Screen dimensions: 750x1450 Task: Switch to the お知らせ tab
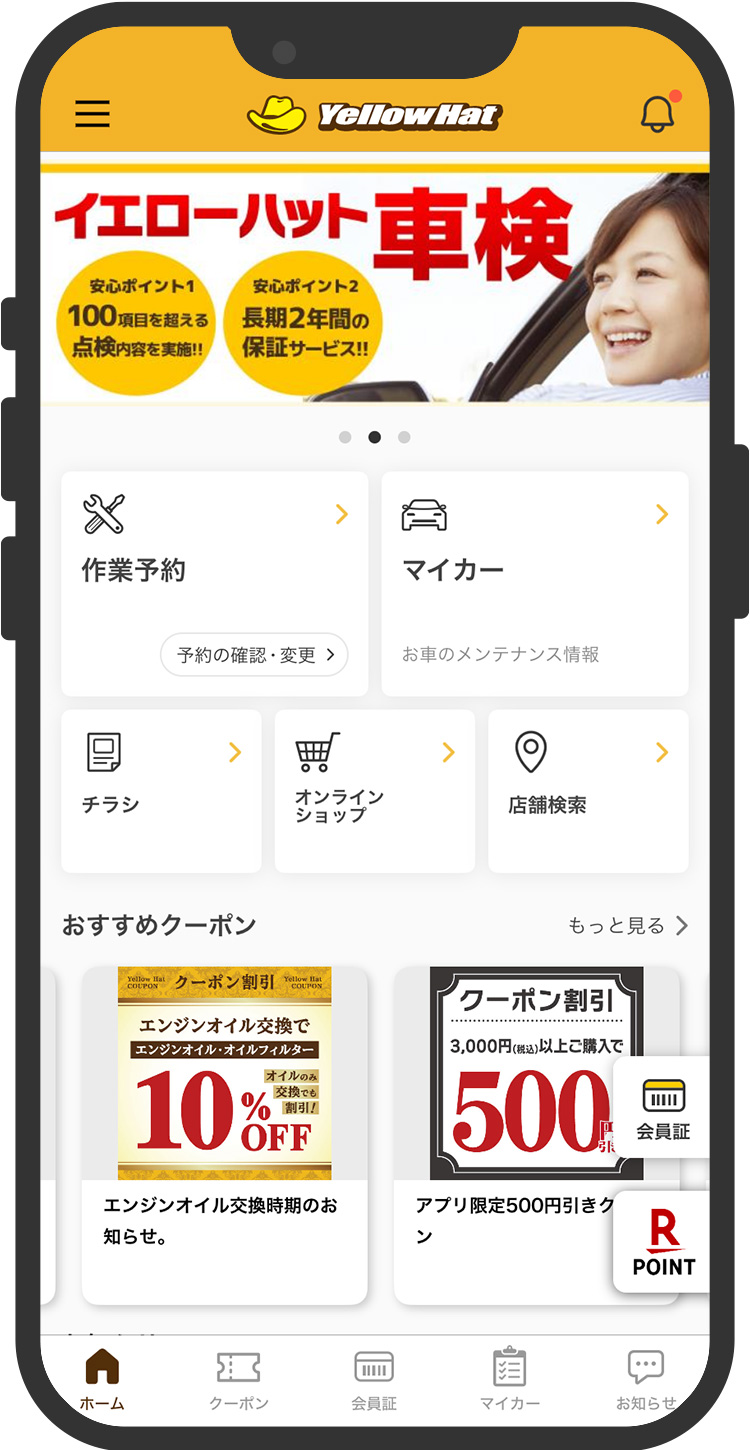(x=645, y=1380)
